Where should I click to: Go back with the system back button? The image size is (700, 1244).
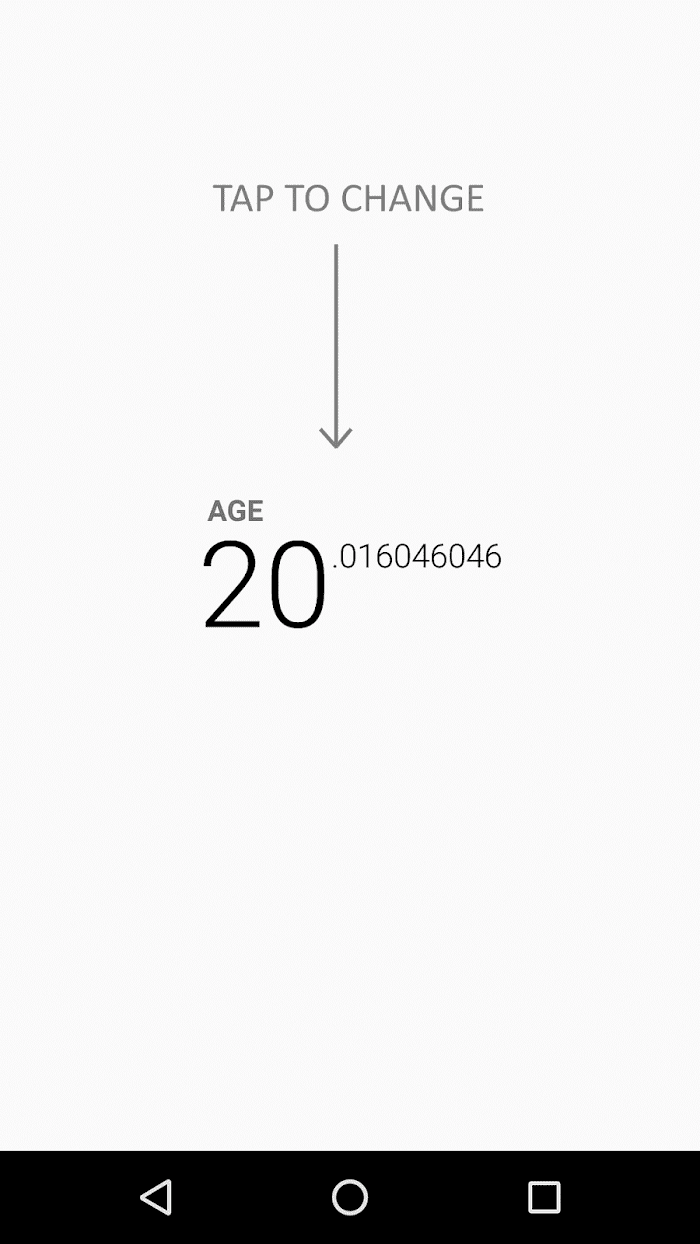156,1197
